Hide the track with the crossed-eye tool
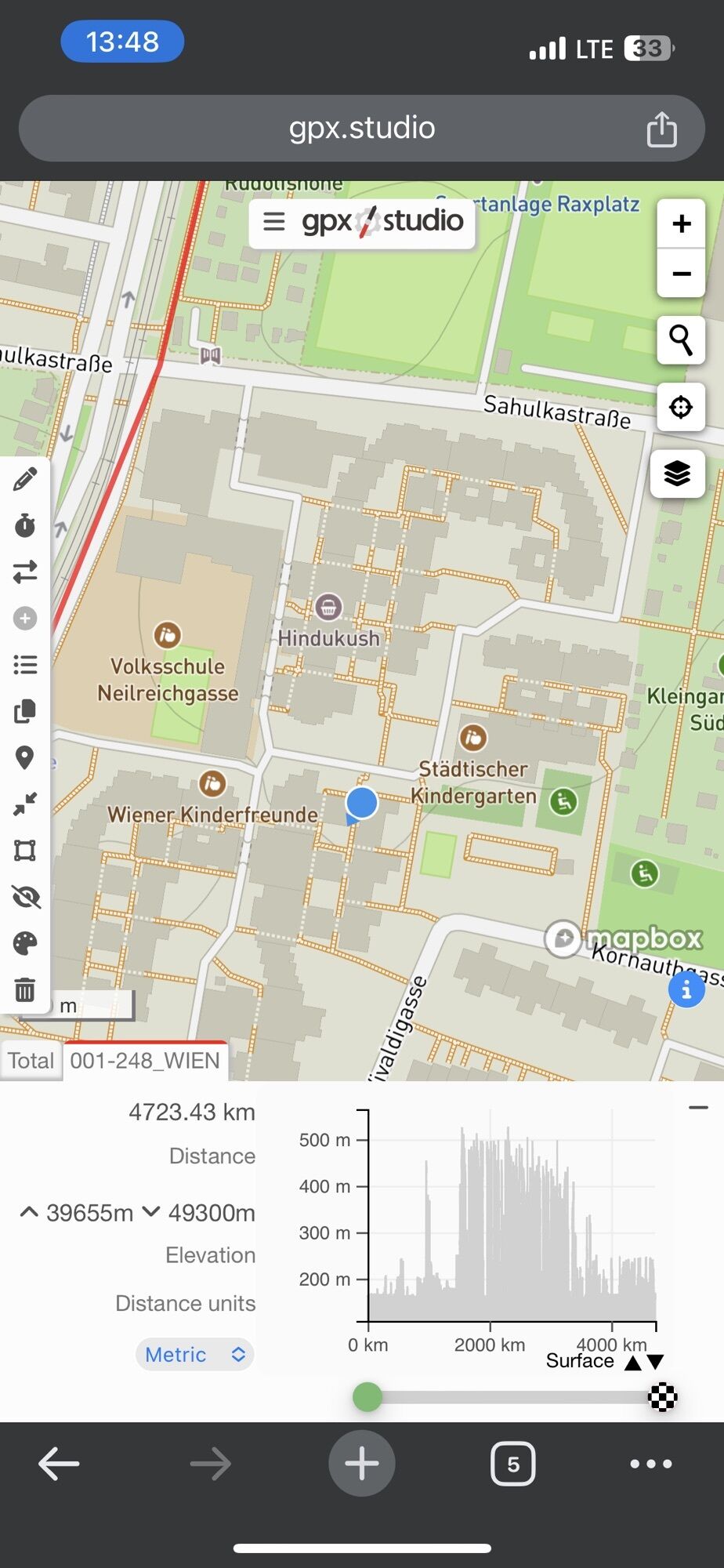724x1568 pixels. [25, 897]
